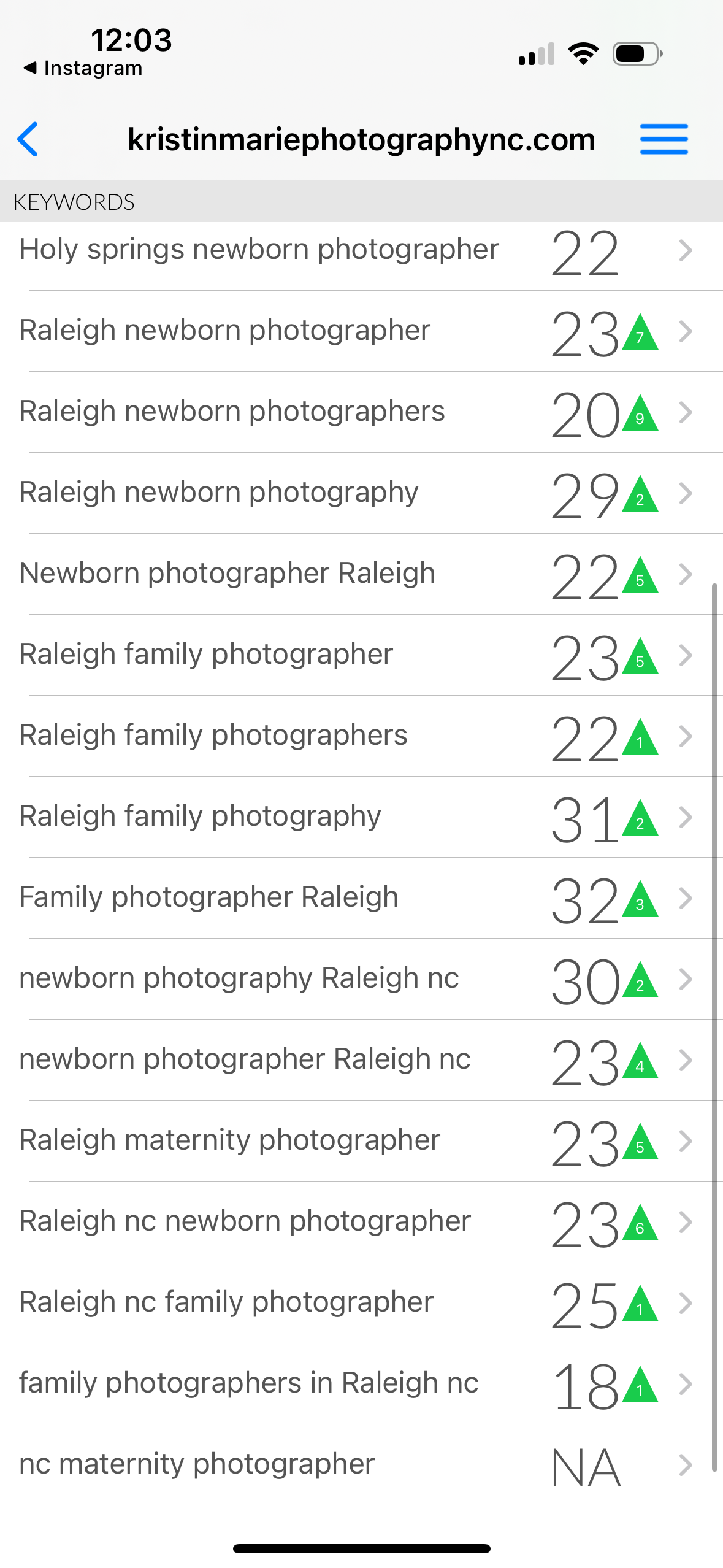723x1568 pixels.
Task: Select Newborn photographer Raleigh row
Action: (x=361, y=574)
